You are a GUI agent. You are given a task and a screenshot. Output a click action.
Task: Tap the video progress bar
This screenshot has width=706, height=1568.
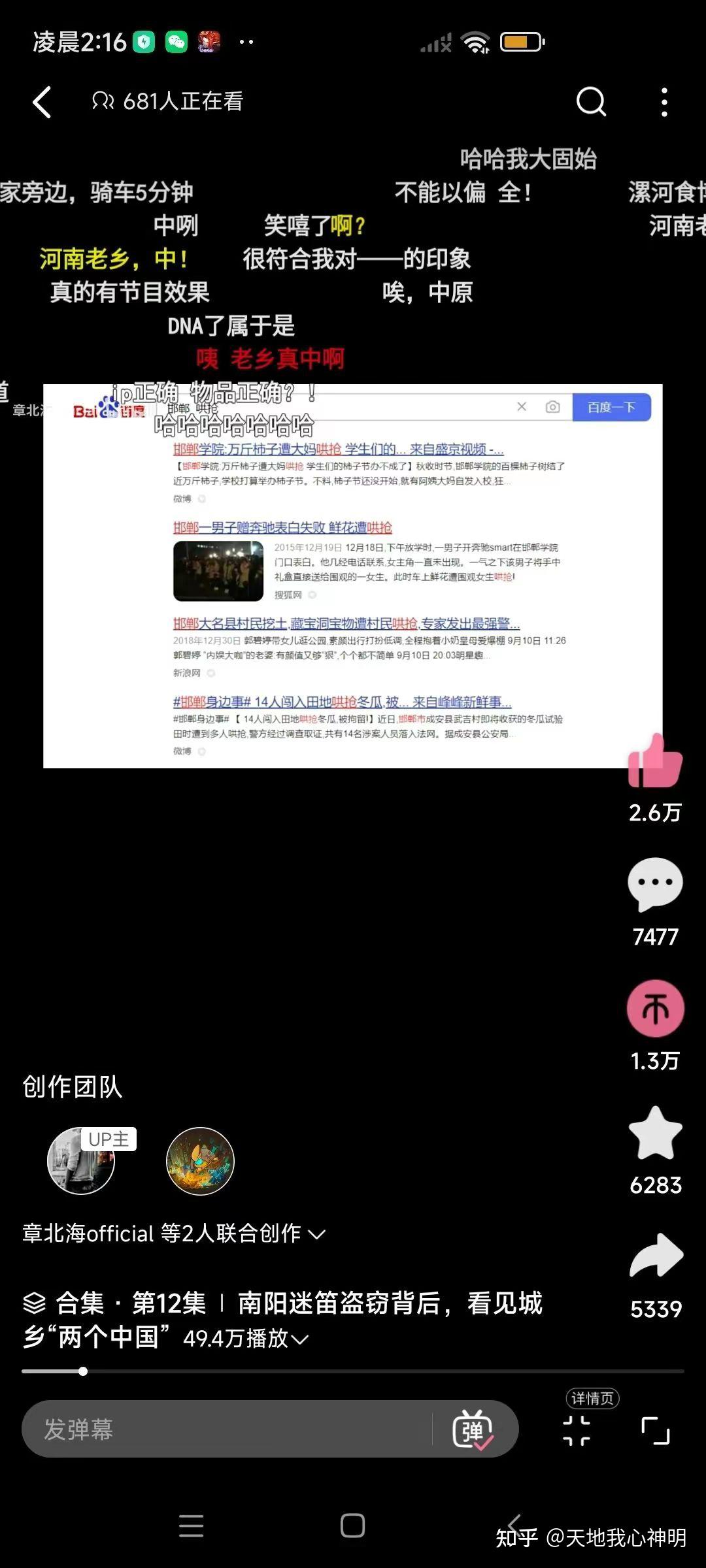point(353,1371)
